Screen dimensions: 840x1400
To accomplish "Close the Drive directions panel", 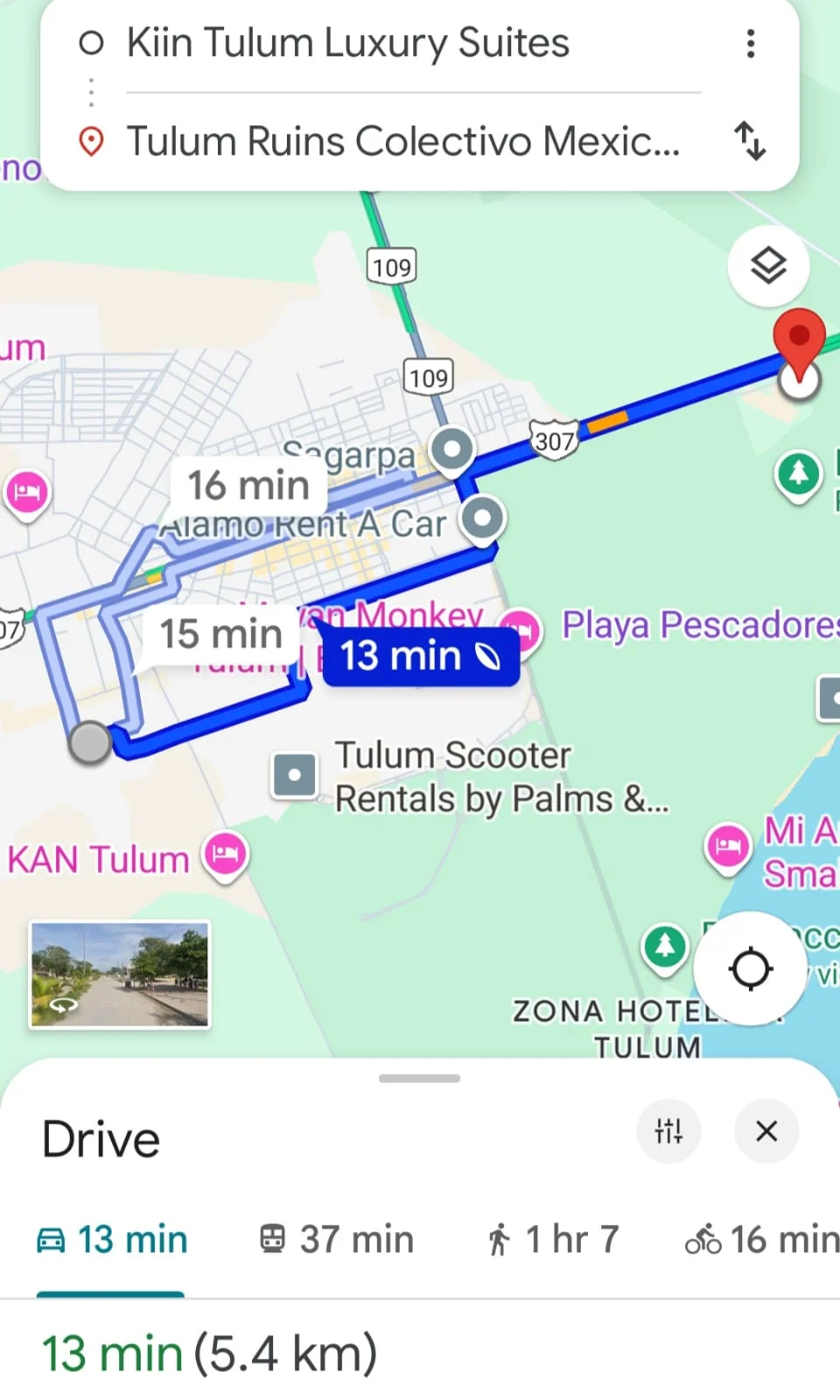I will tap(766, 1130).
